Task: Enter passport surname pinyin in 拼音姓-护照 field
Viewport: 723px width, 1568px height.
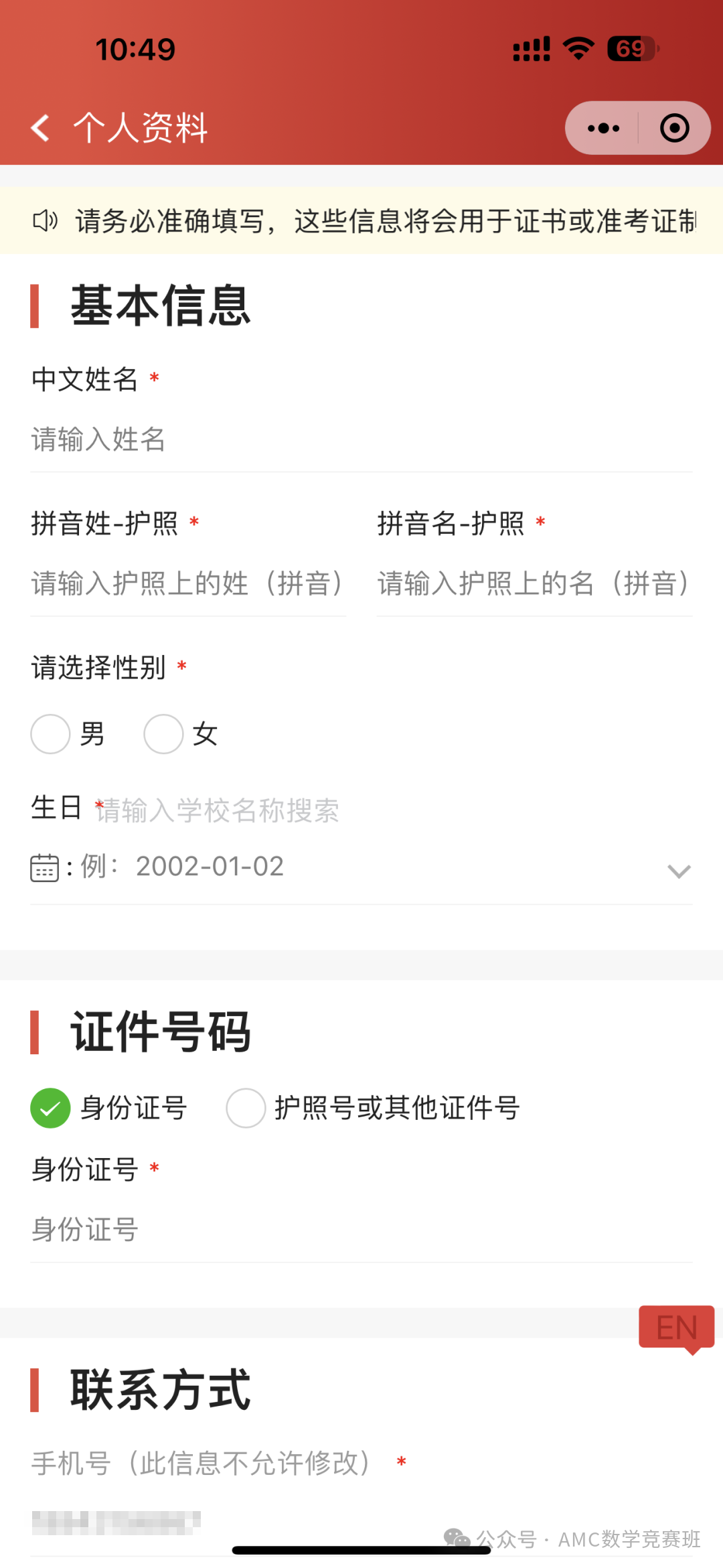Action: click(x=188, y=583)
